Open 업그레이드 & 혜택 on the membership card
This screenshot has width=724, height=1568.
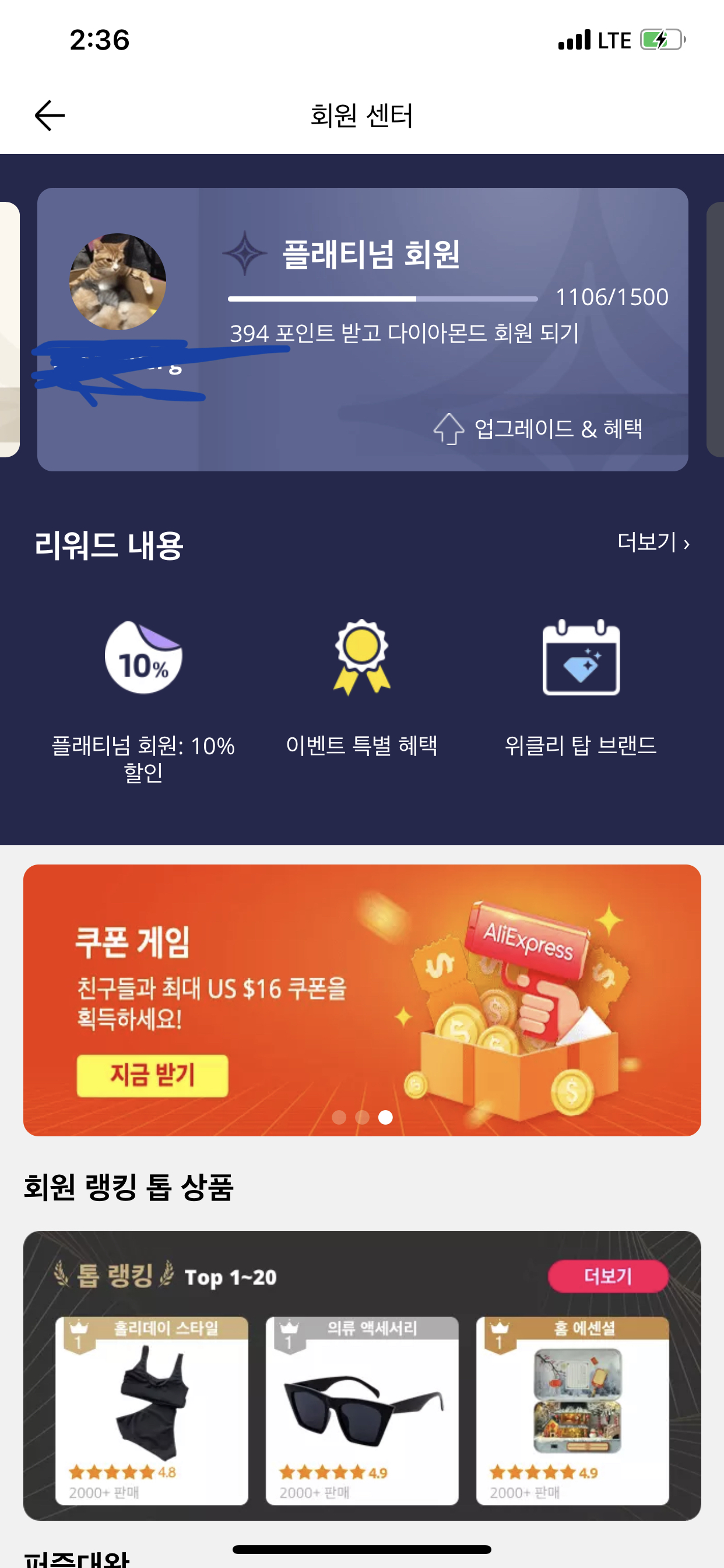[539, 429]
